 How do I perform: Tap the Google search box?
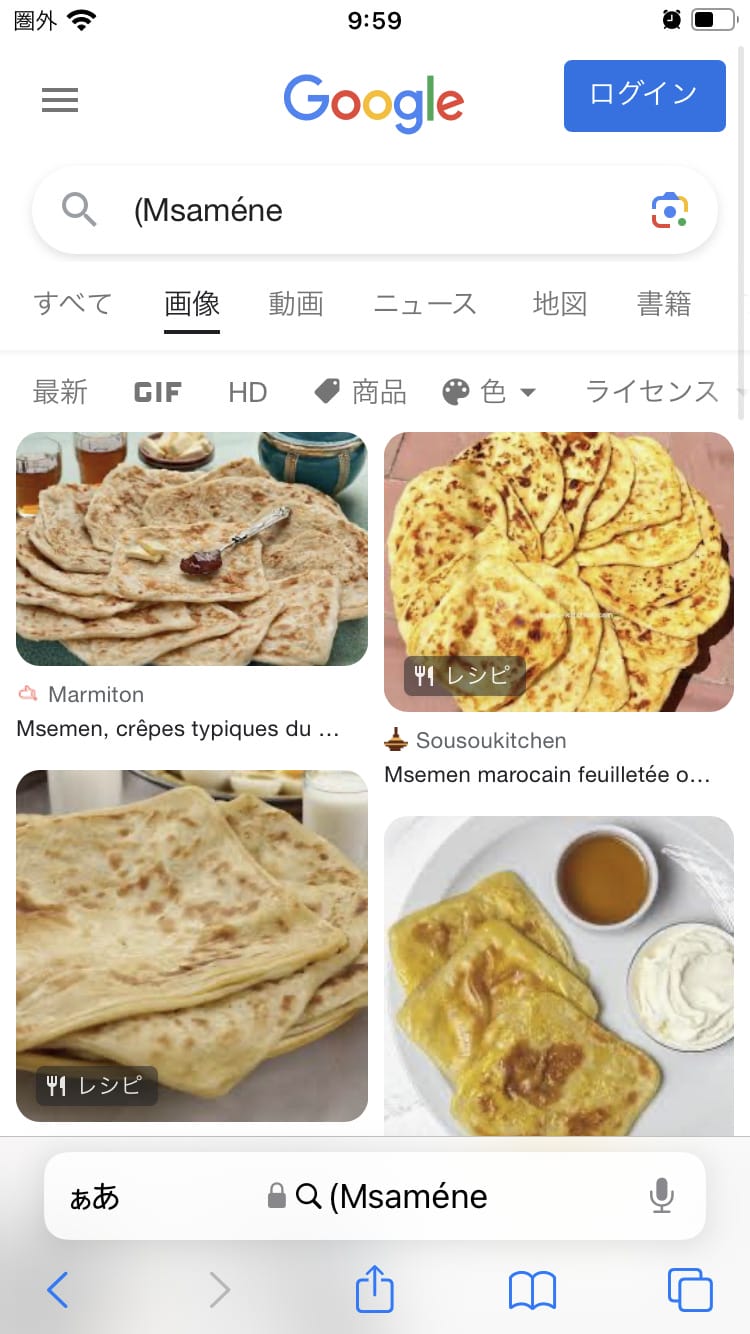(x=370, y=210)
